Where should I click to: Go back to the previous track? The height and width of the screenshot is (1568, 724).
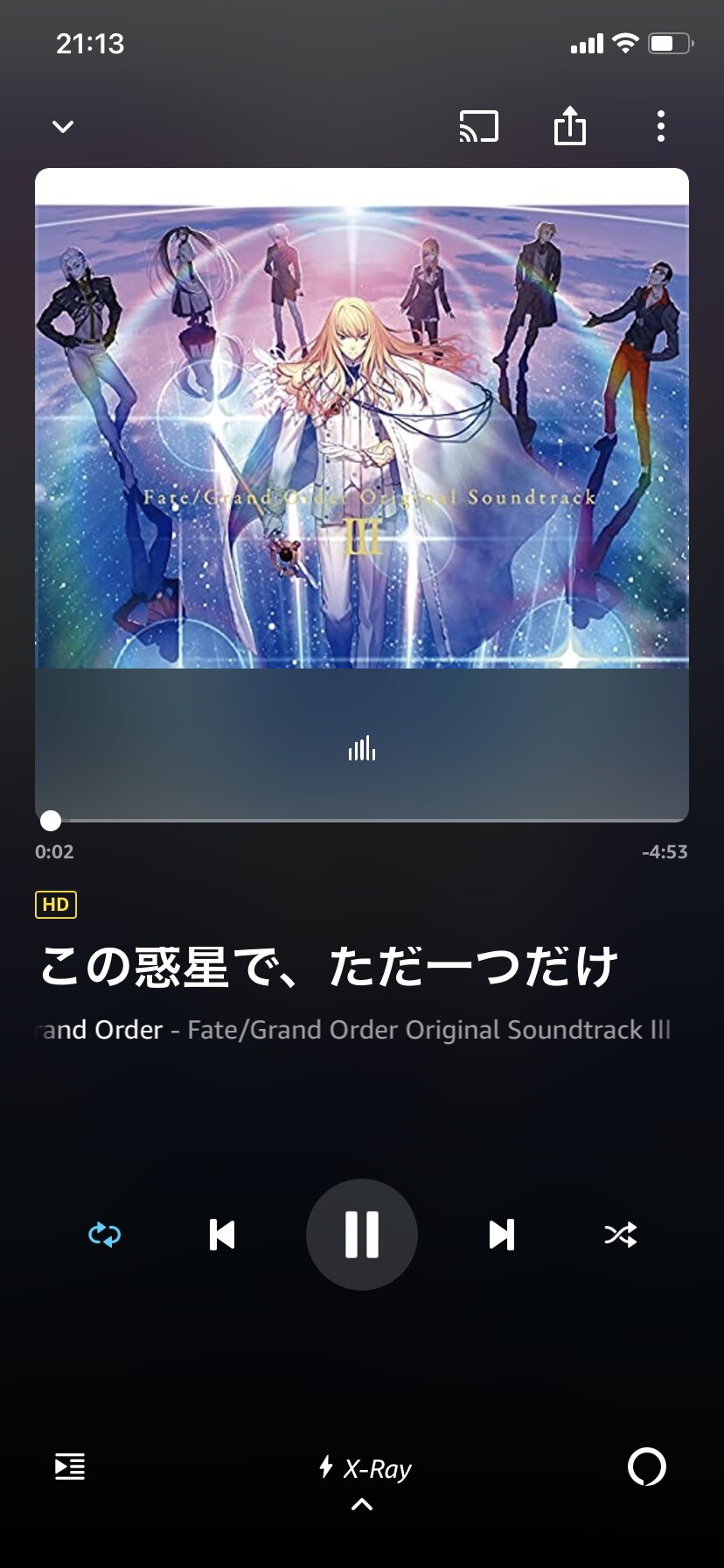coord(222,1235)
